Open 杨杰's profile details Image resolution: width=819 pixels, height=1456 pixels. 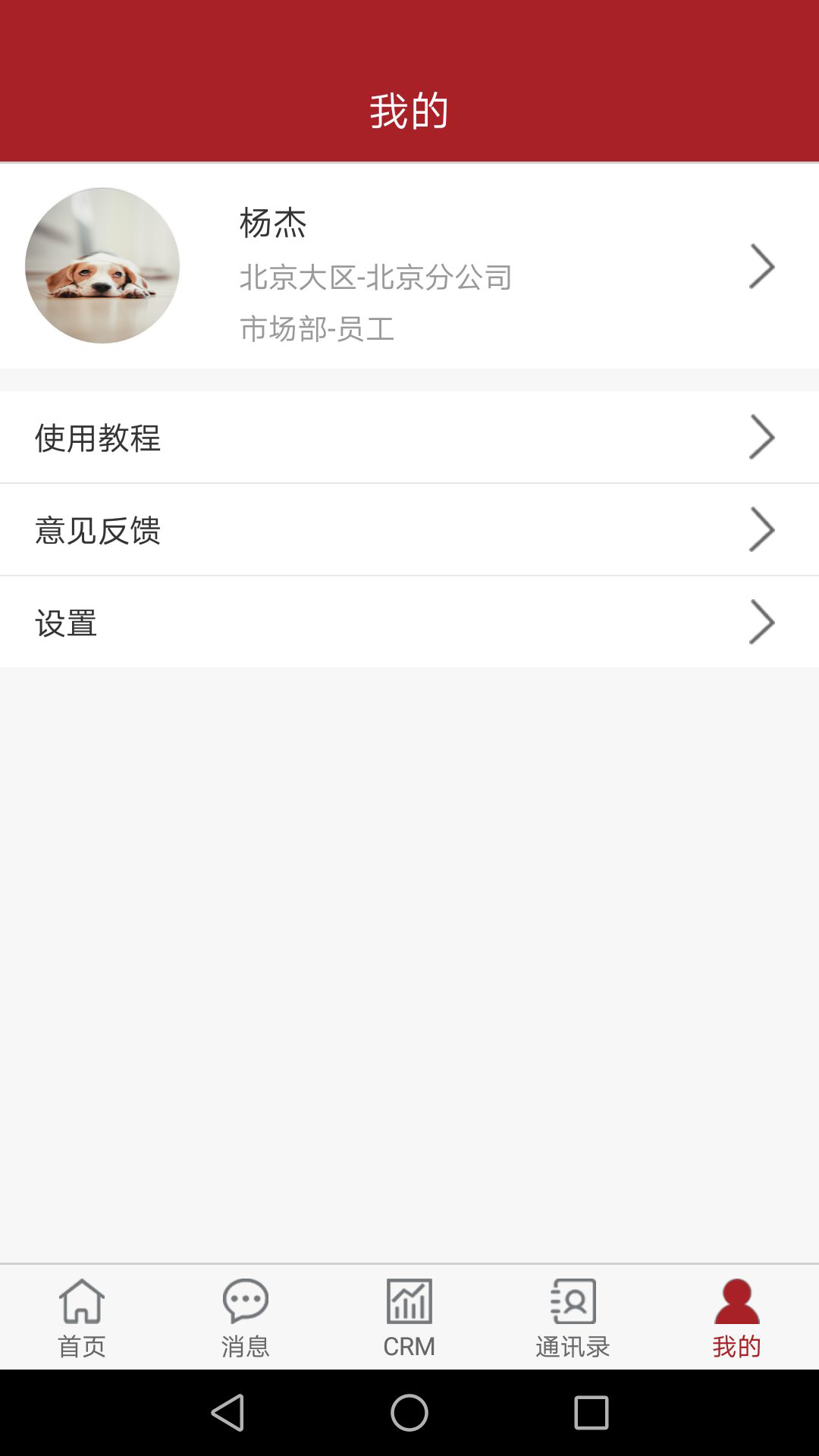[x=409, y=267]
